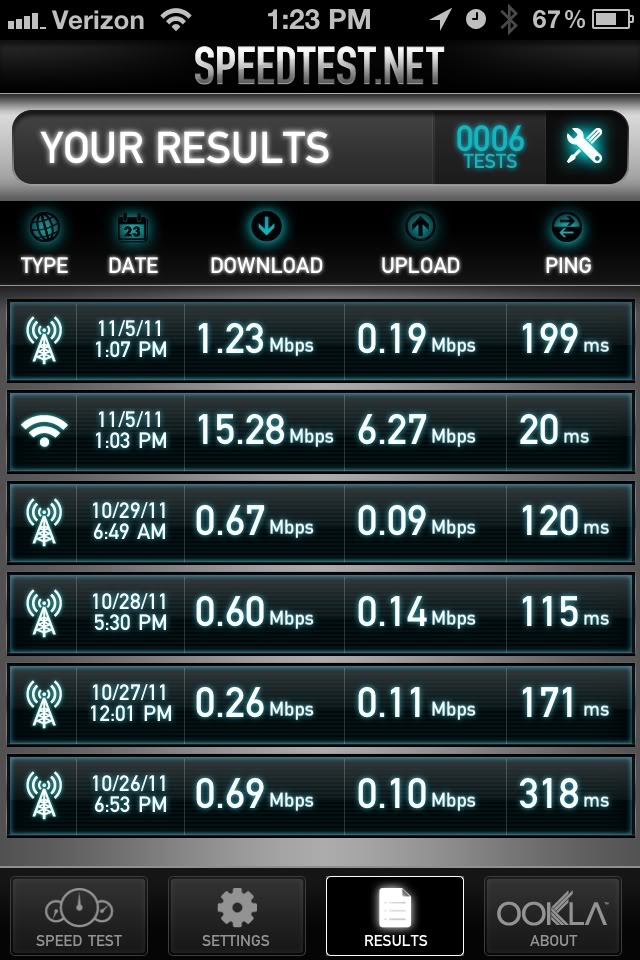Sort results by Date

pyautogui.click(x=133, y=244)
